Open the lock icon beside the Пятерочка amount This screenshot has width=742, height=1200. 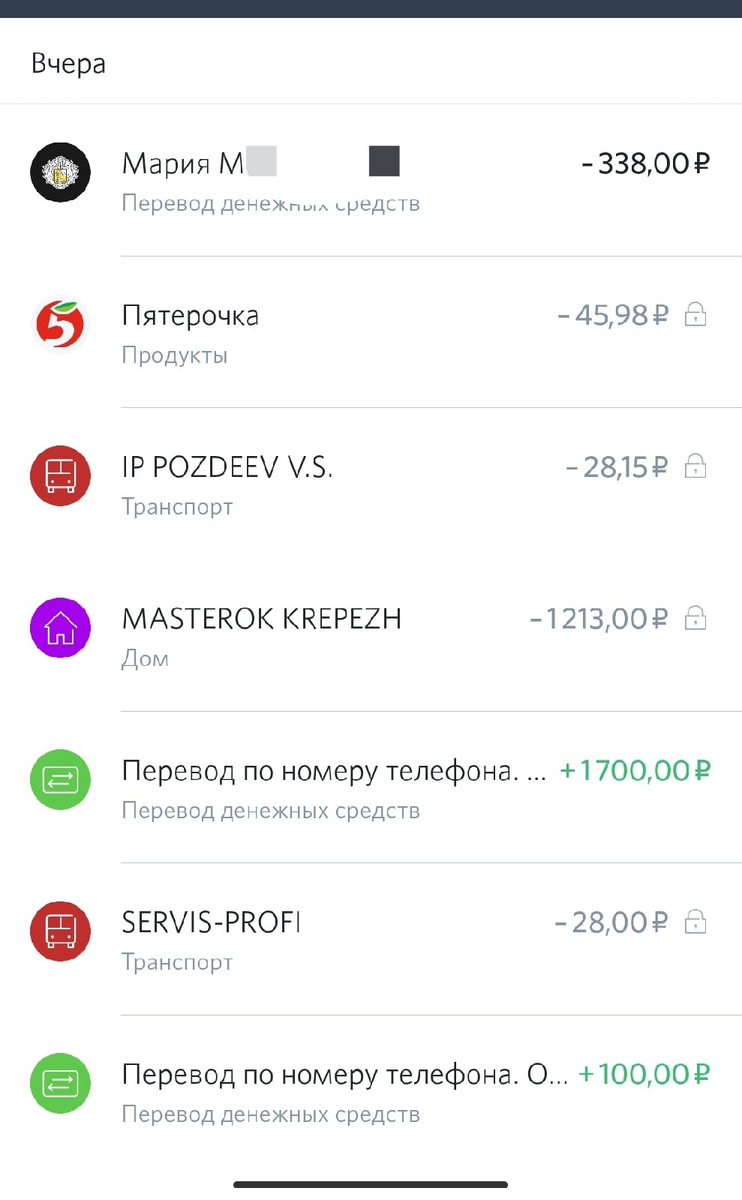(696, 313)
